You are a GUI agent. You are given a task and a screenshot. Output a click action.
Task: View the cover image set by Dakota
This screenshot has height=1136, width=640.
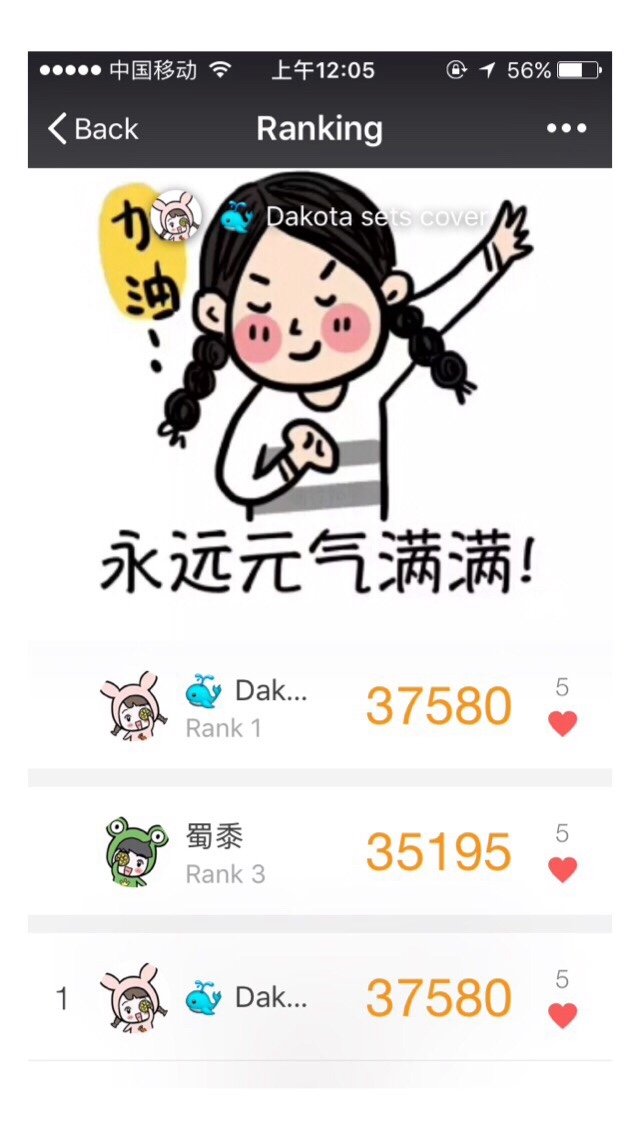tap(320, 400)
